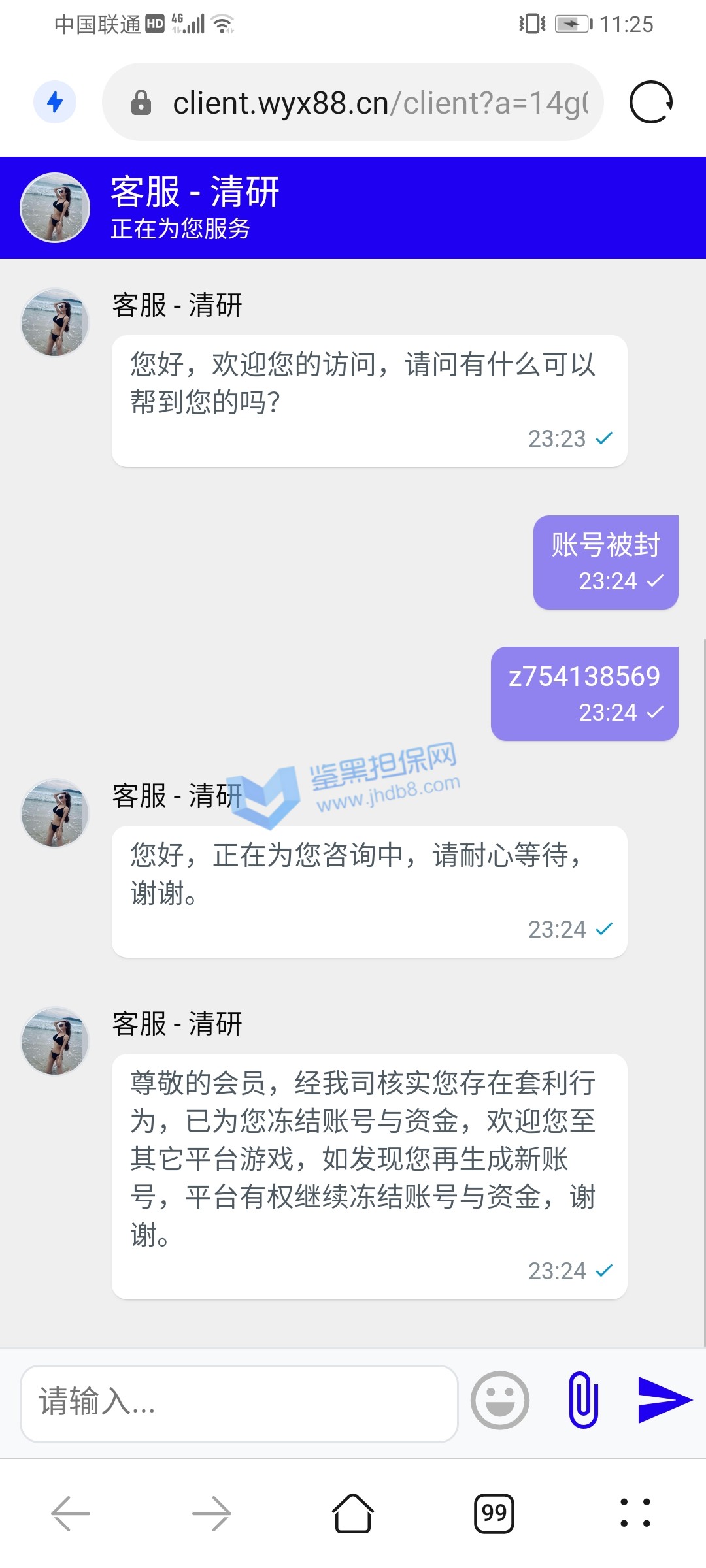Screen dimensions: 706x1568
Task: Tap the message input field
Action: coord(239,1403)
